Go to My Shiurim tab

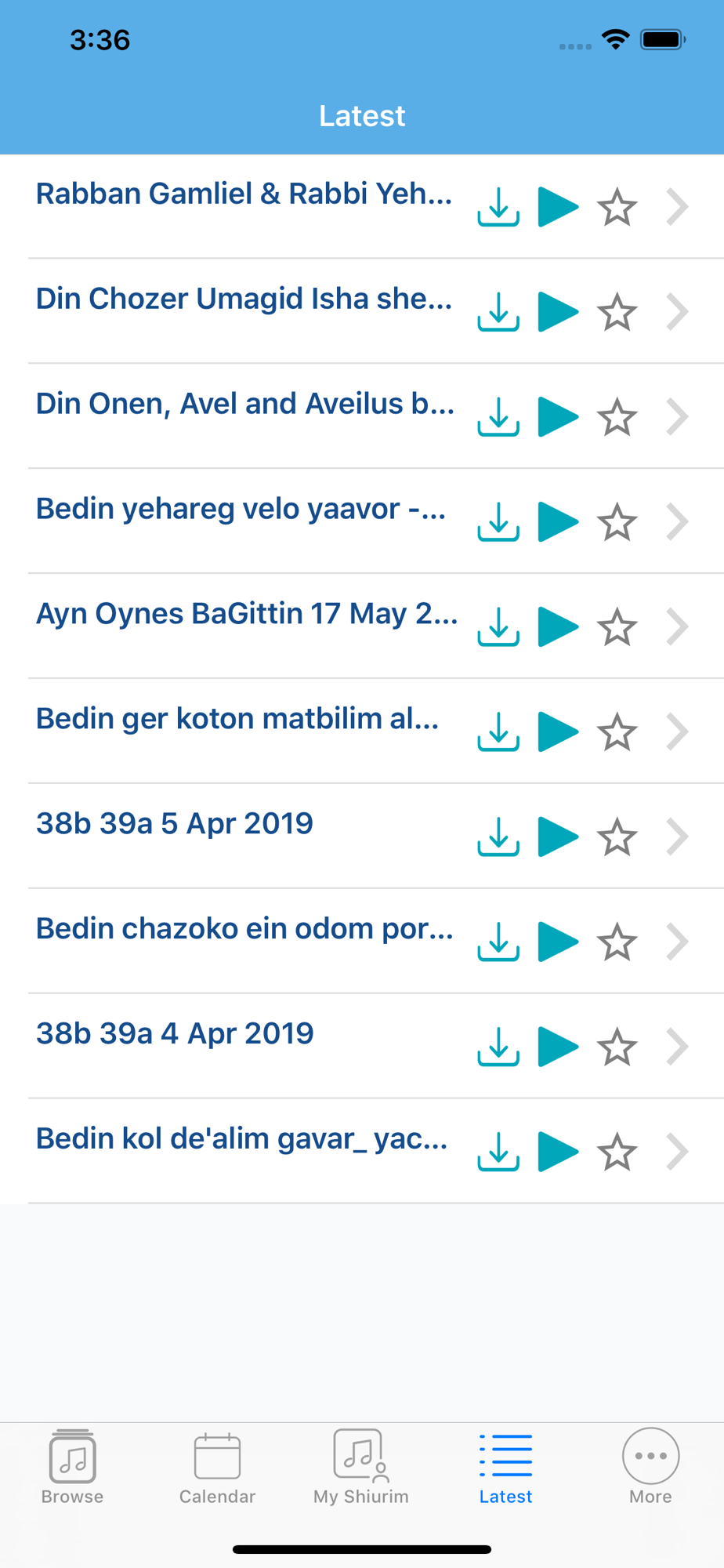[361, 1468]
